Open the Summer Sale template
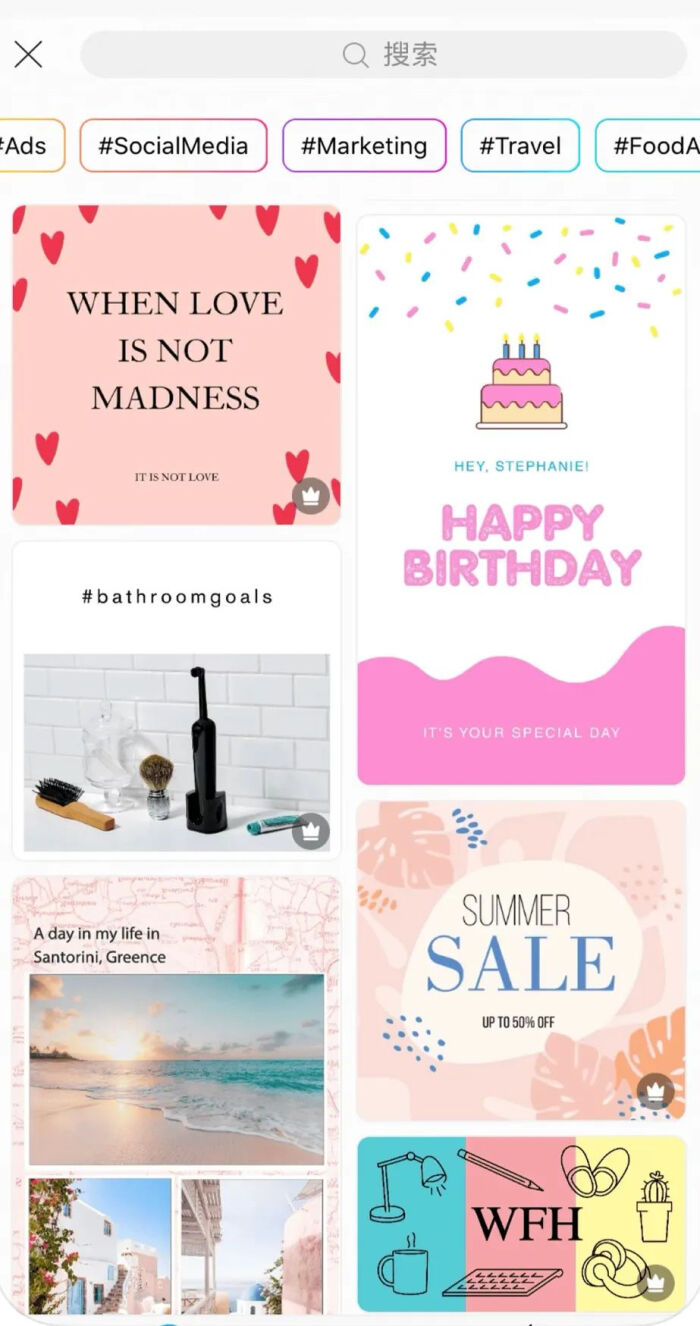Viewport: 700px width, 1326px height. click(521, 960)
